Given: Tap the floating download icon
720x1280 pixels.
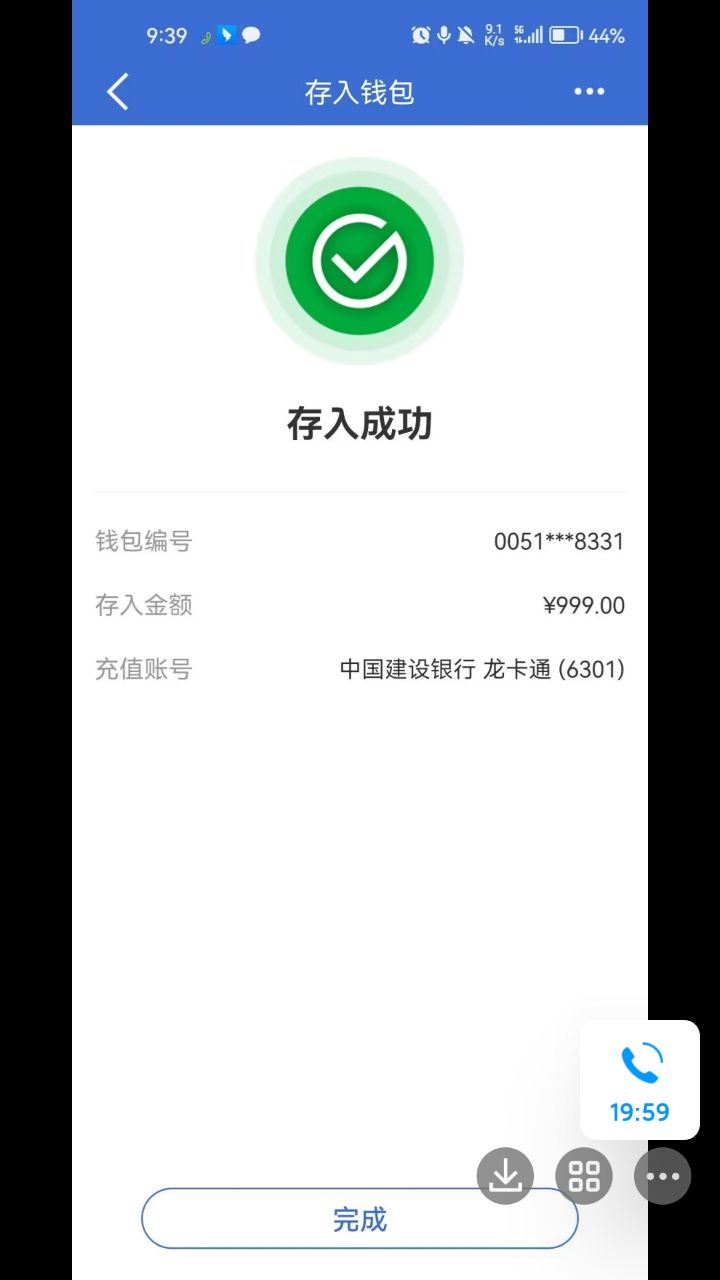Looking at the screenshot, I should 505,1176.
